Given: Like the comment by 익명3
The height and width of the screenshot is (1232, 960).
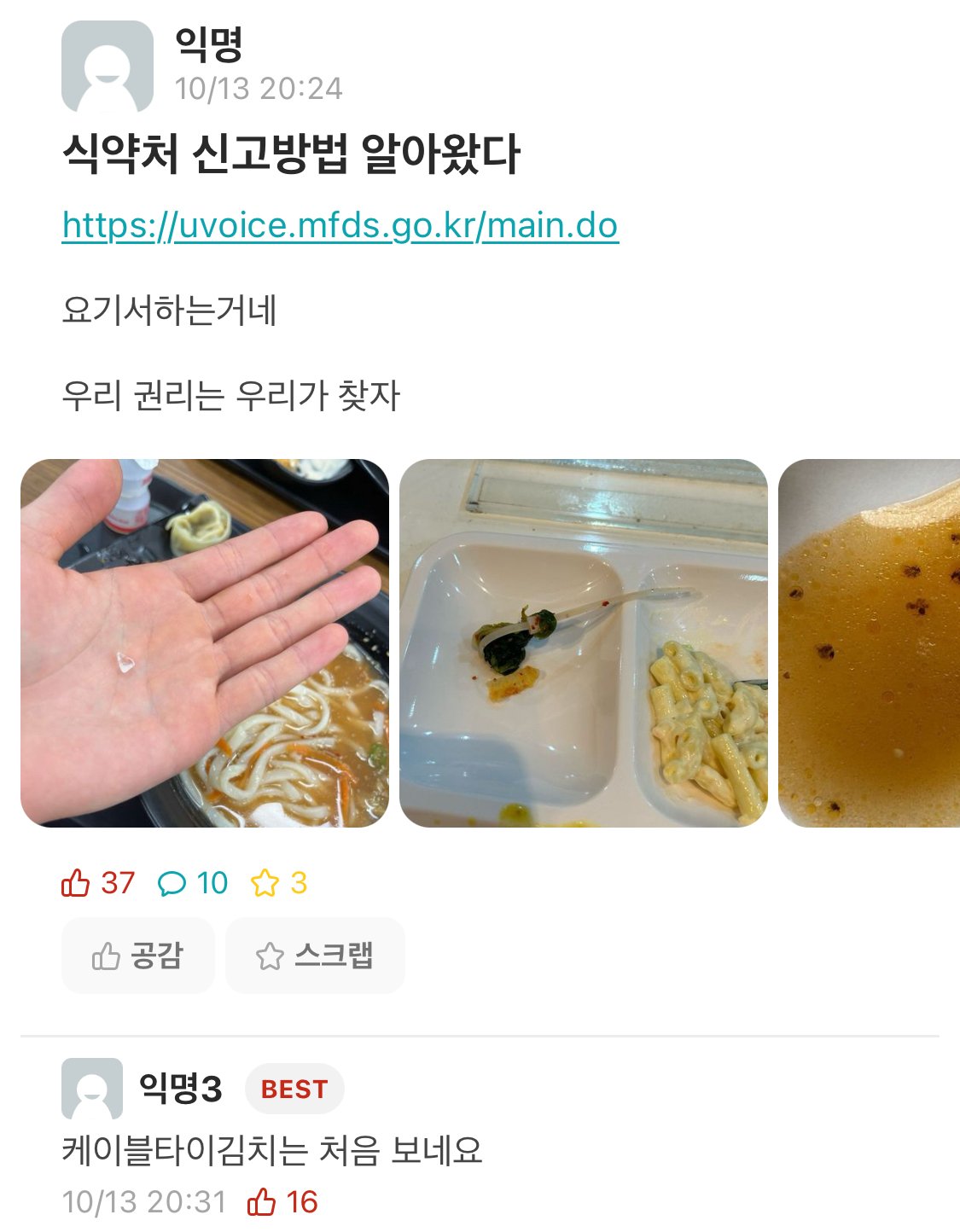Looking at the screenshot, I should (263, 1202).
